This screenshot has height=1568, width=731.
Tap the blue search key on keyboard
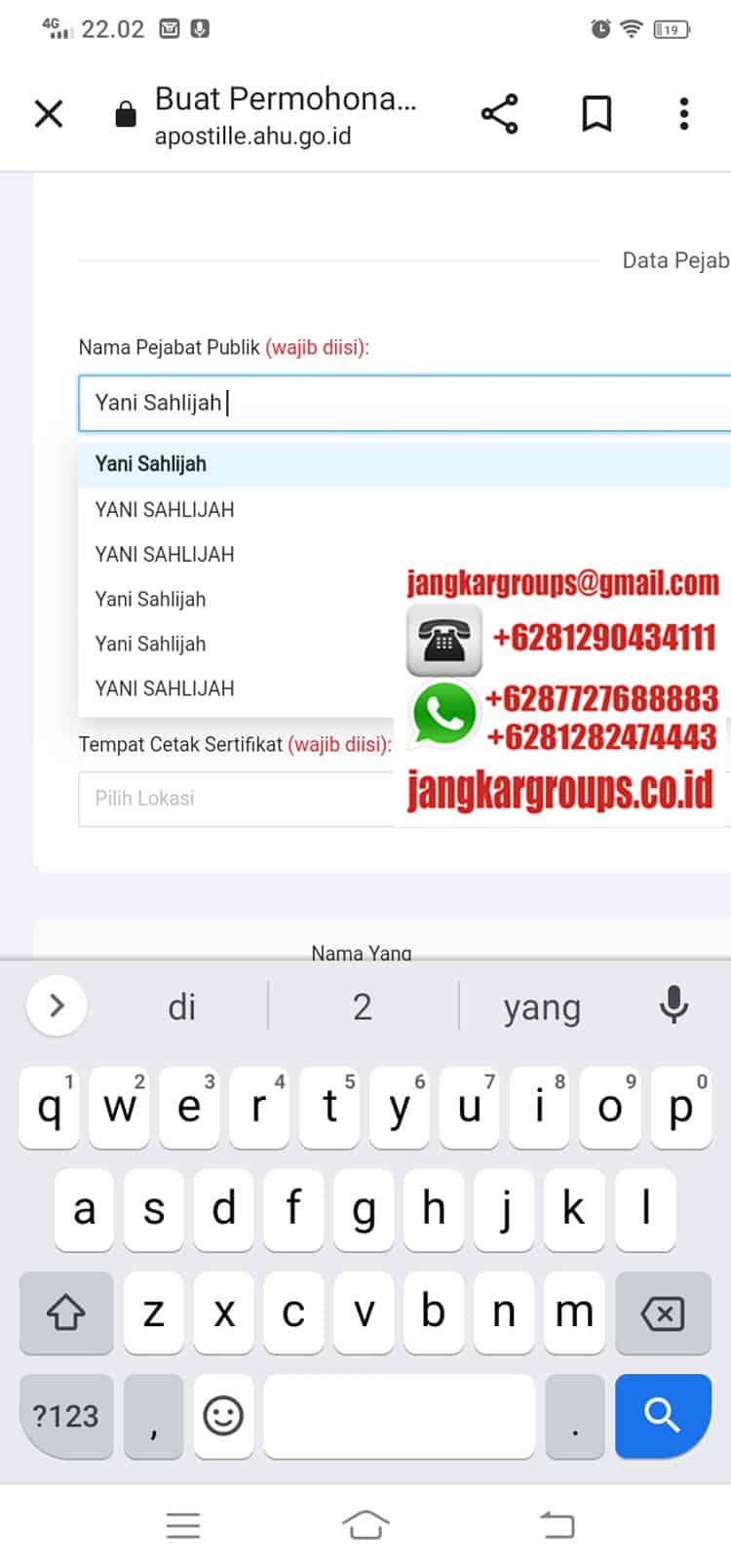[x=662, y=1415]
